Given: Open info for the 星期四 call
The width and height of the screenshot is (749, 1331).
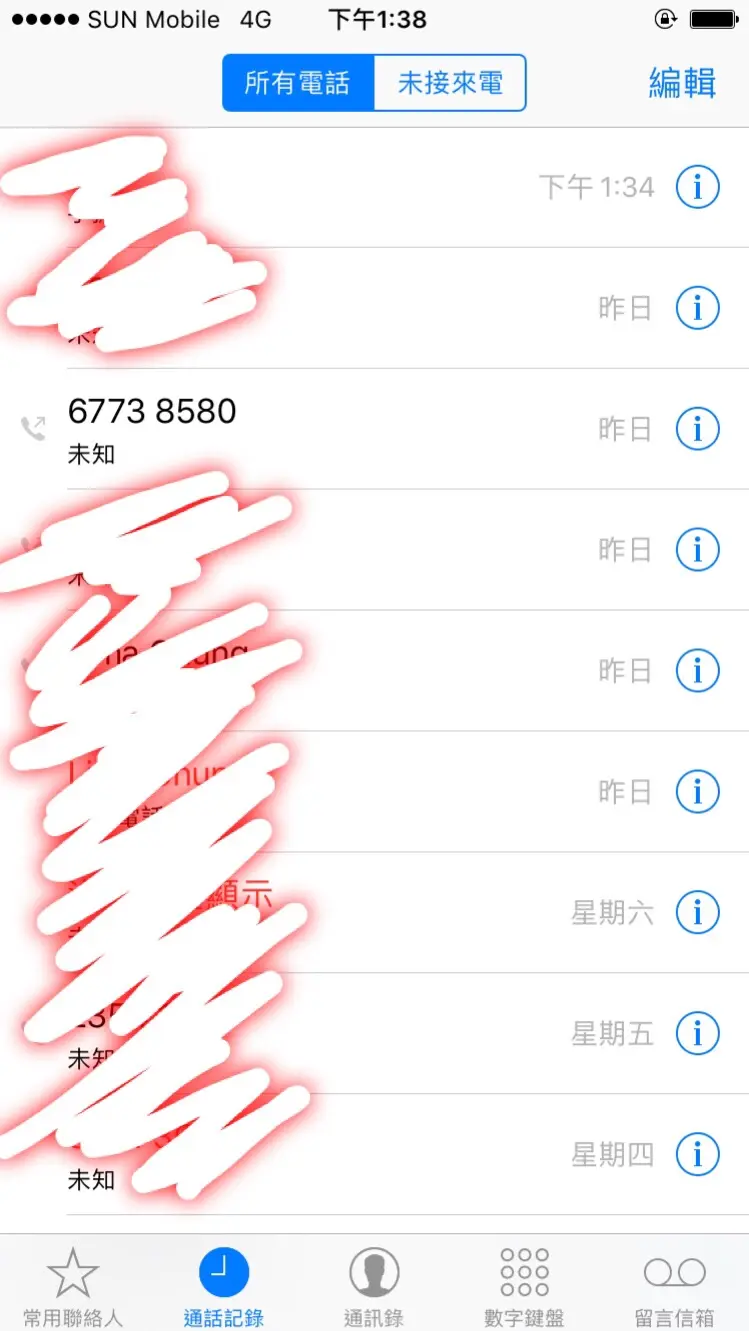Looking at the screenshot, I should pyautogui.click(x=698, y=1155).
